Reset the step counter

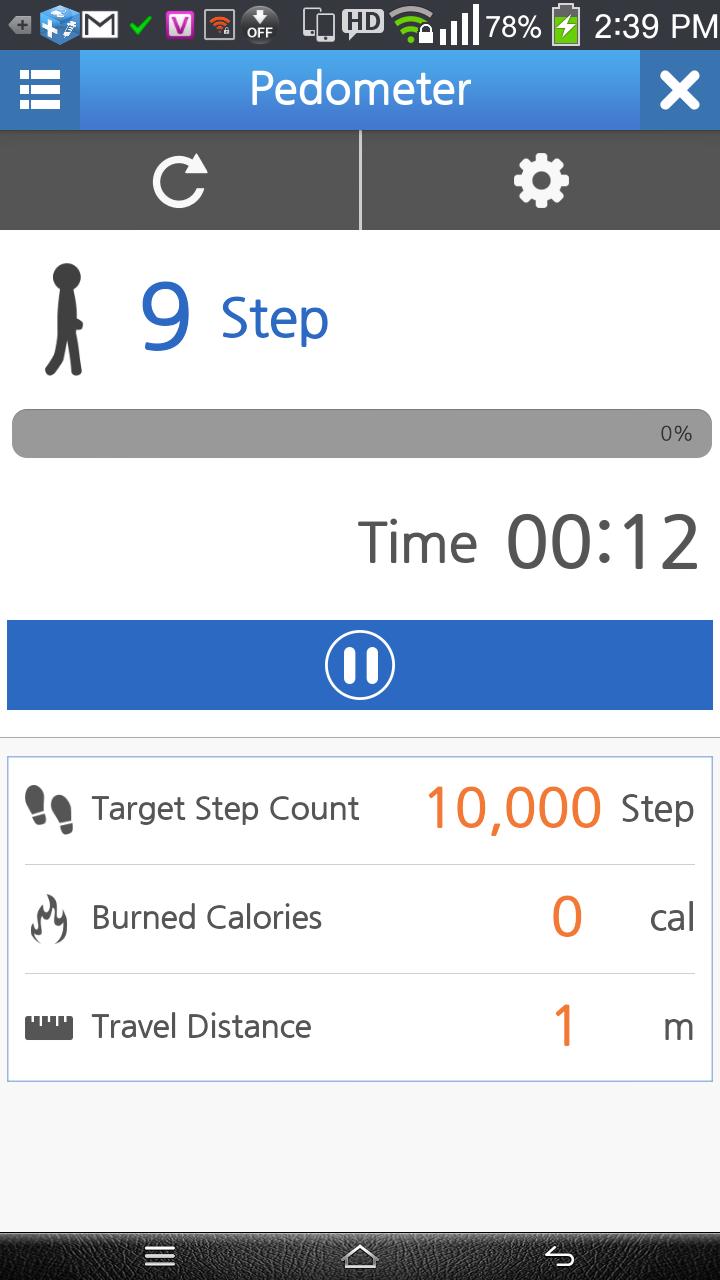(180, 181)
